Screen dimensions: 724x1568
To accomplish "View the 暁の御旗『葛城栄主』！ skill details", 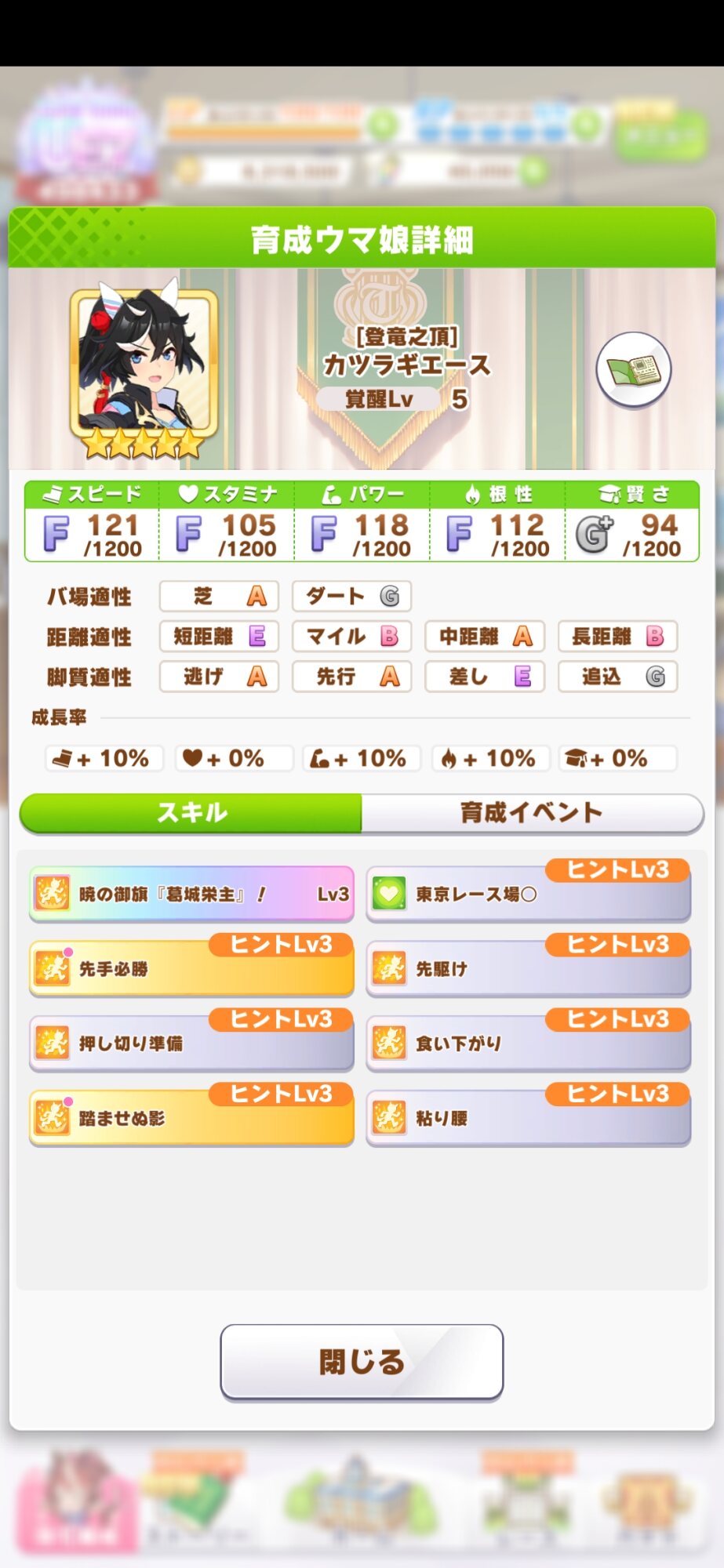I will pyautogui.click(x=191, y=895).
